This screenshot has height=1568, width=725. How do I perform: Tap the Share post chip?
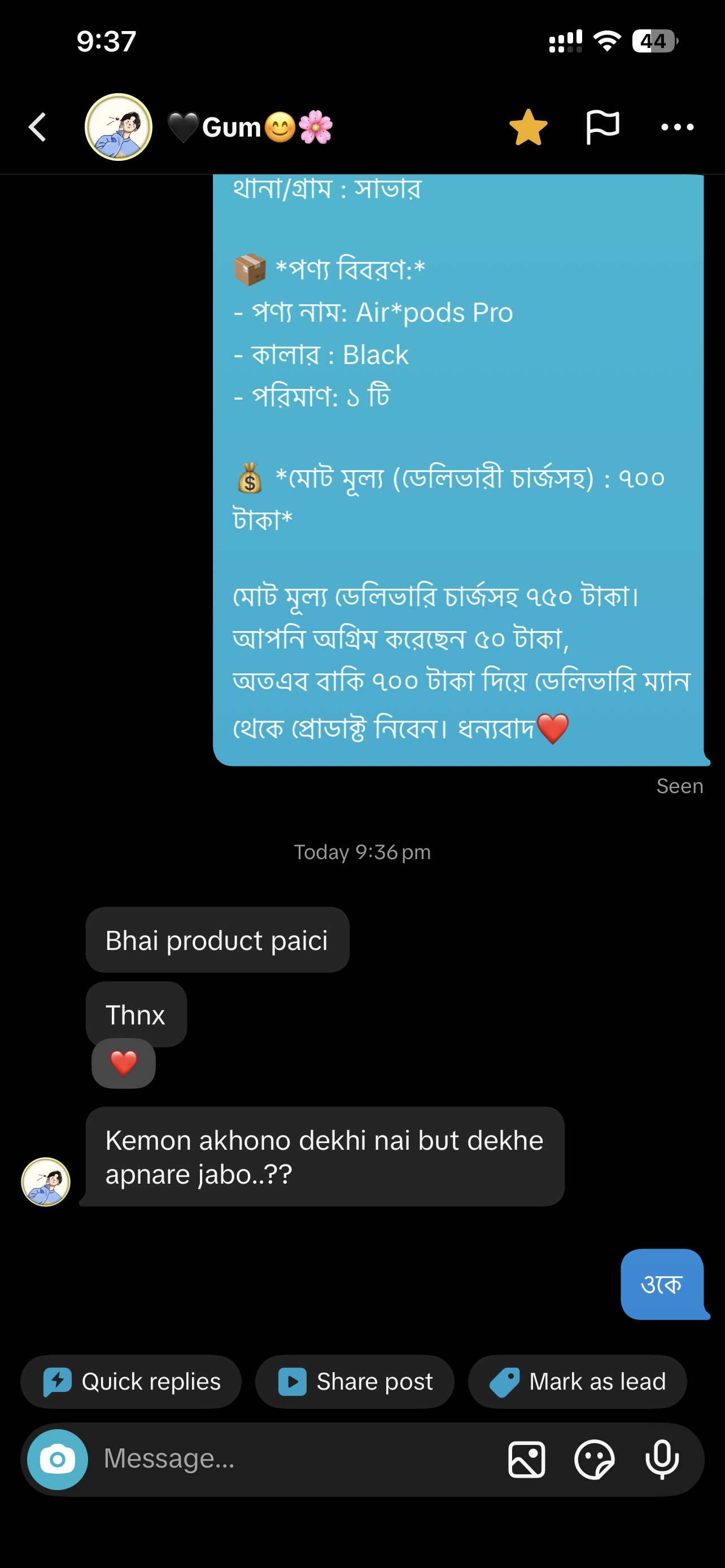[x=355, y=1382]
